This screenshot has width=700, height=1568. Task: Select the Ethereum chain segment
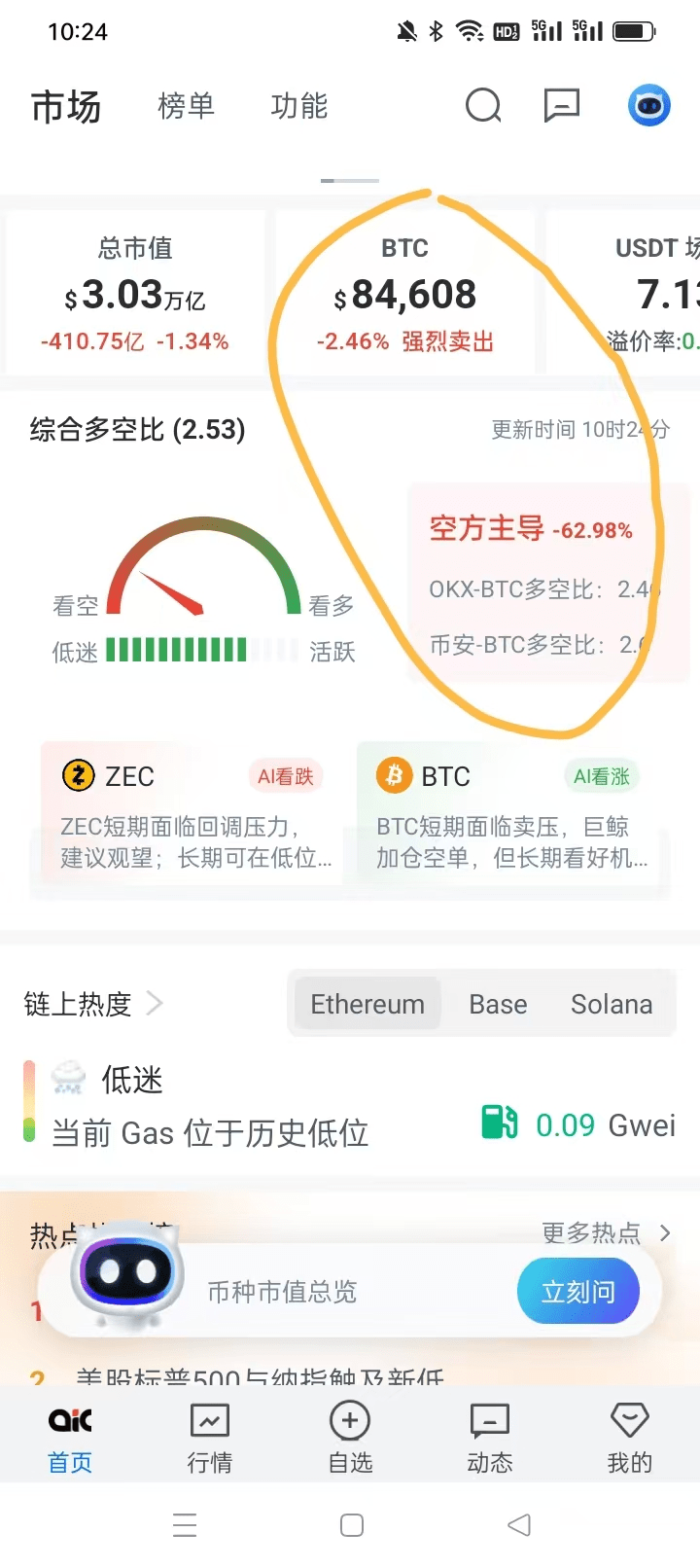tap(367, 1004)
